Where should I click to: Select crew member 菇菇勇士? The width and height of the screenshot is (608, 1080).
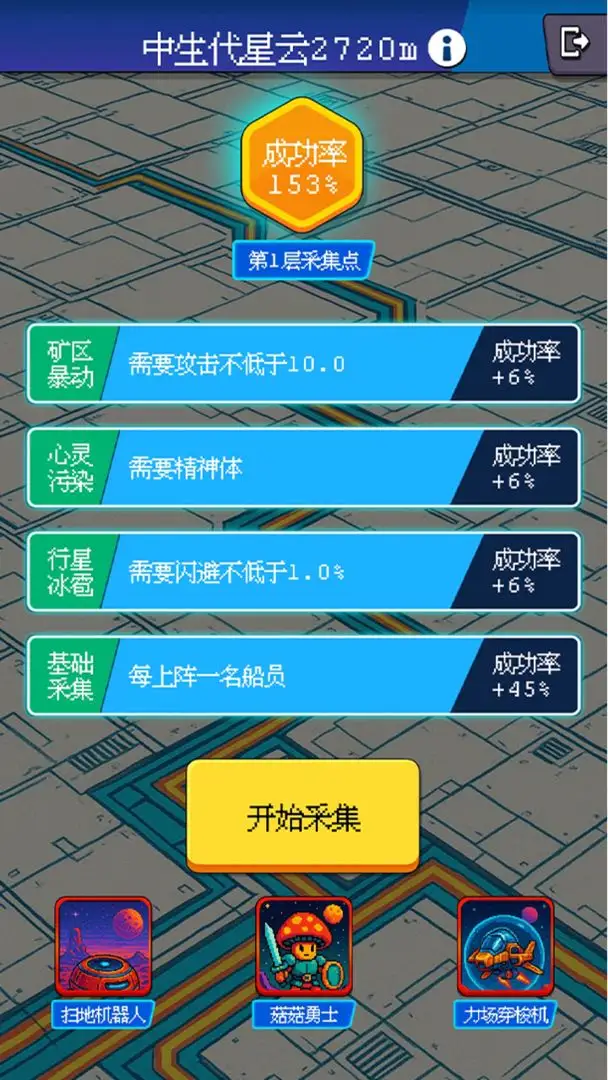click(303, 947)
